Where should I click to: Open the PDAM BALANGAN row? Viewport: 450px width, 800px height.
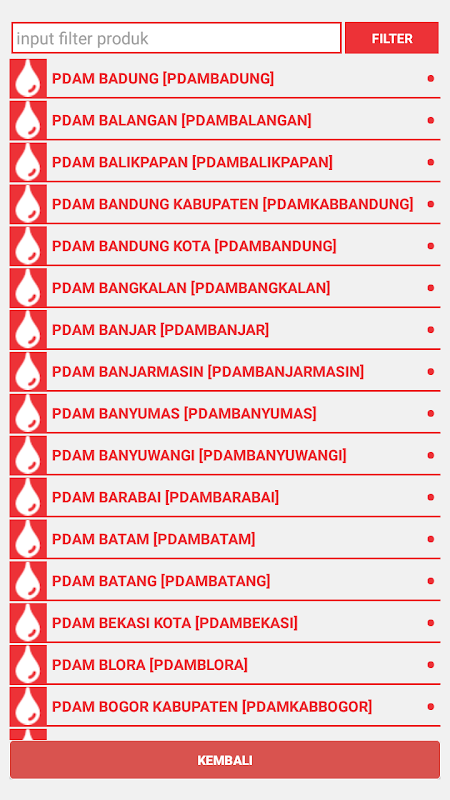coord(225,120)
